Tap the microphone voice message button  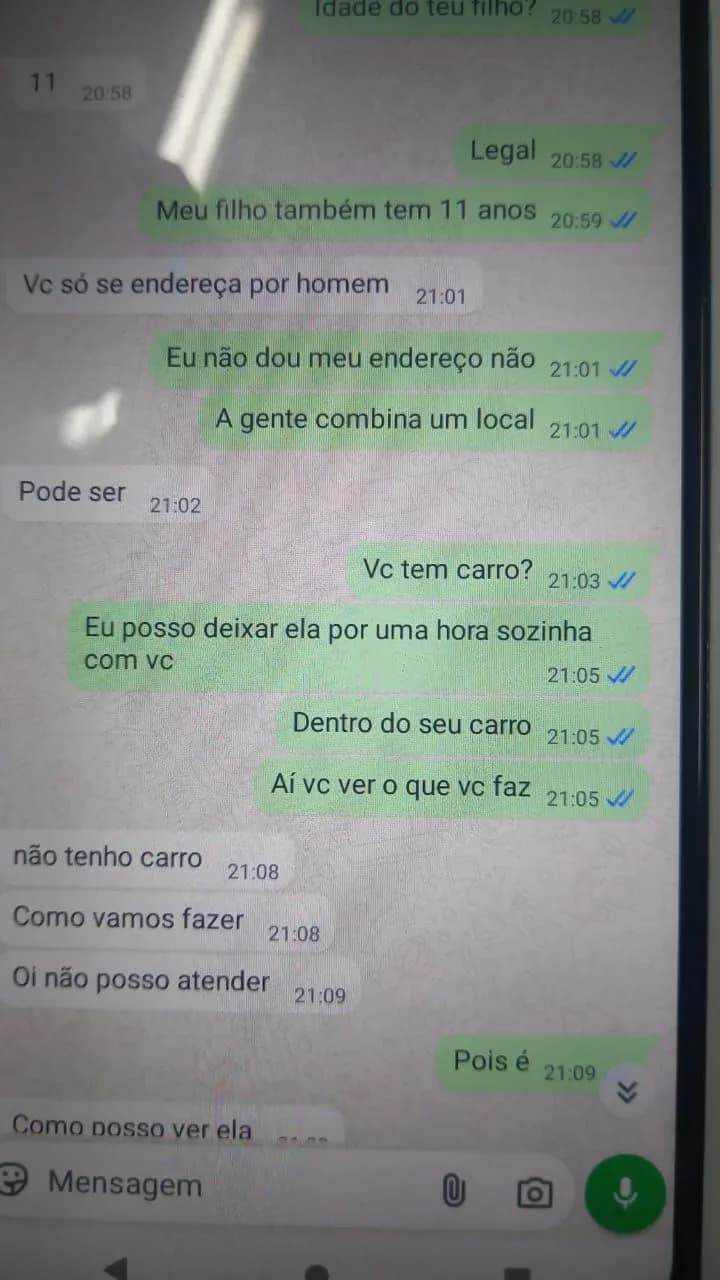pos(626,1192)
